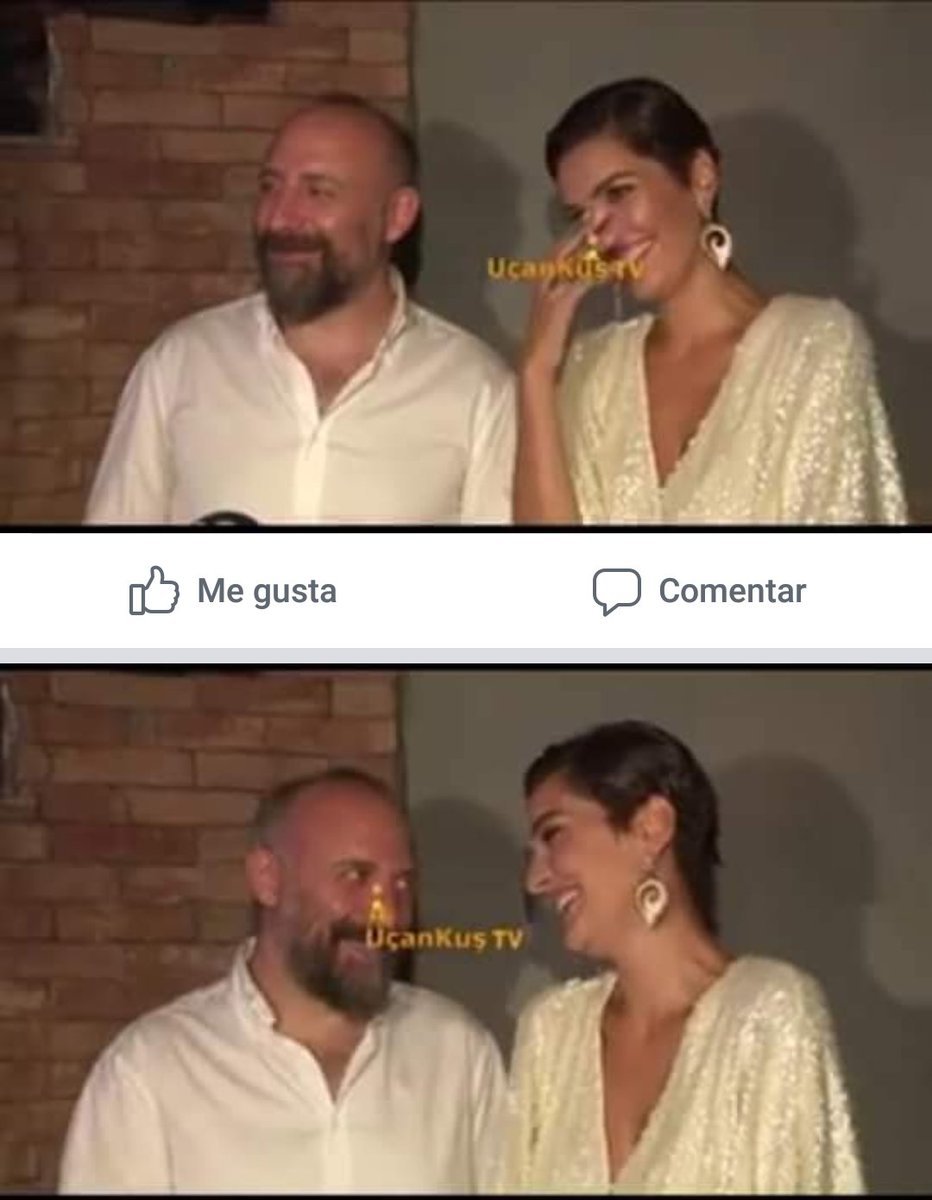
Task: Like the post with Me gusta
Action: click(233, 591)
